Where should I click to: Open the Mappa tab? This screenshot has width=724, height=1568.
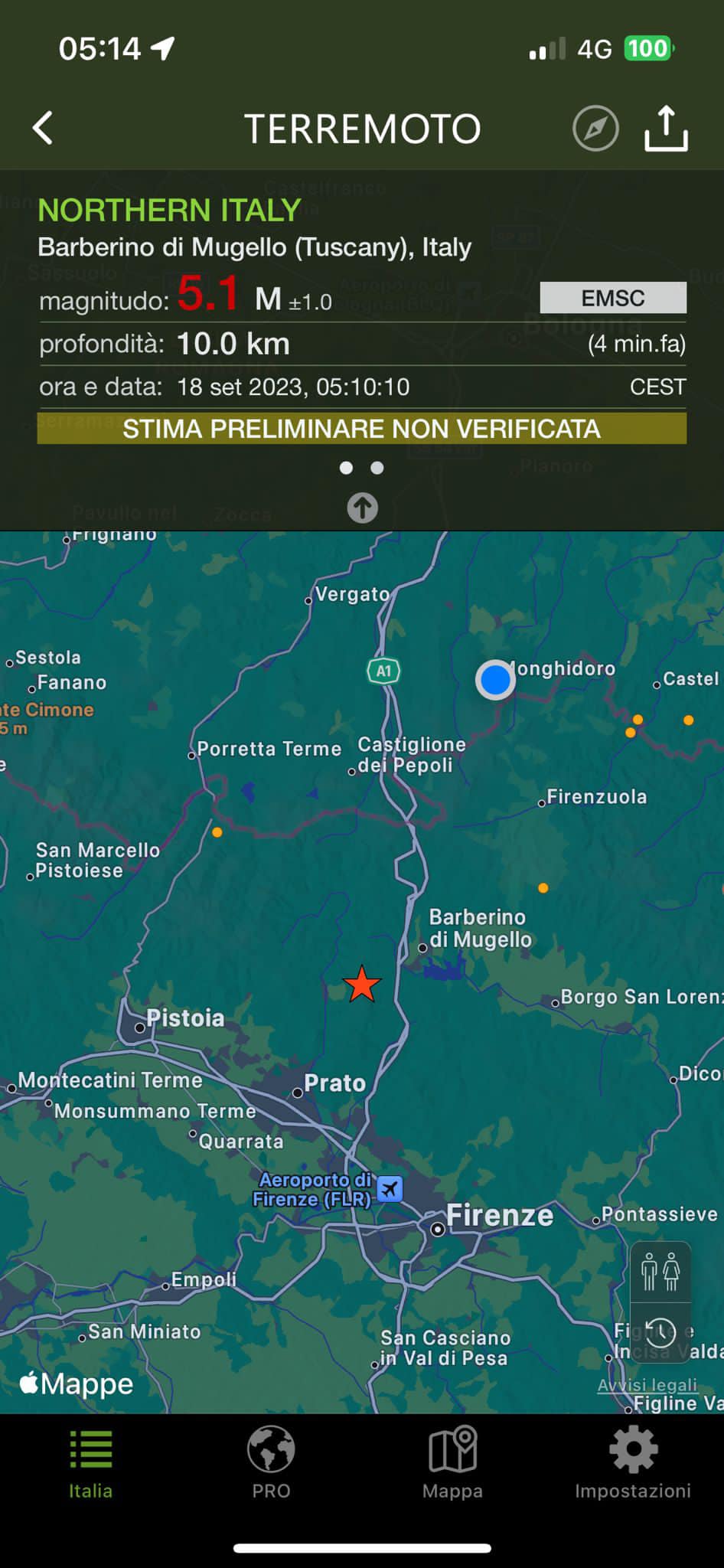452,1465
